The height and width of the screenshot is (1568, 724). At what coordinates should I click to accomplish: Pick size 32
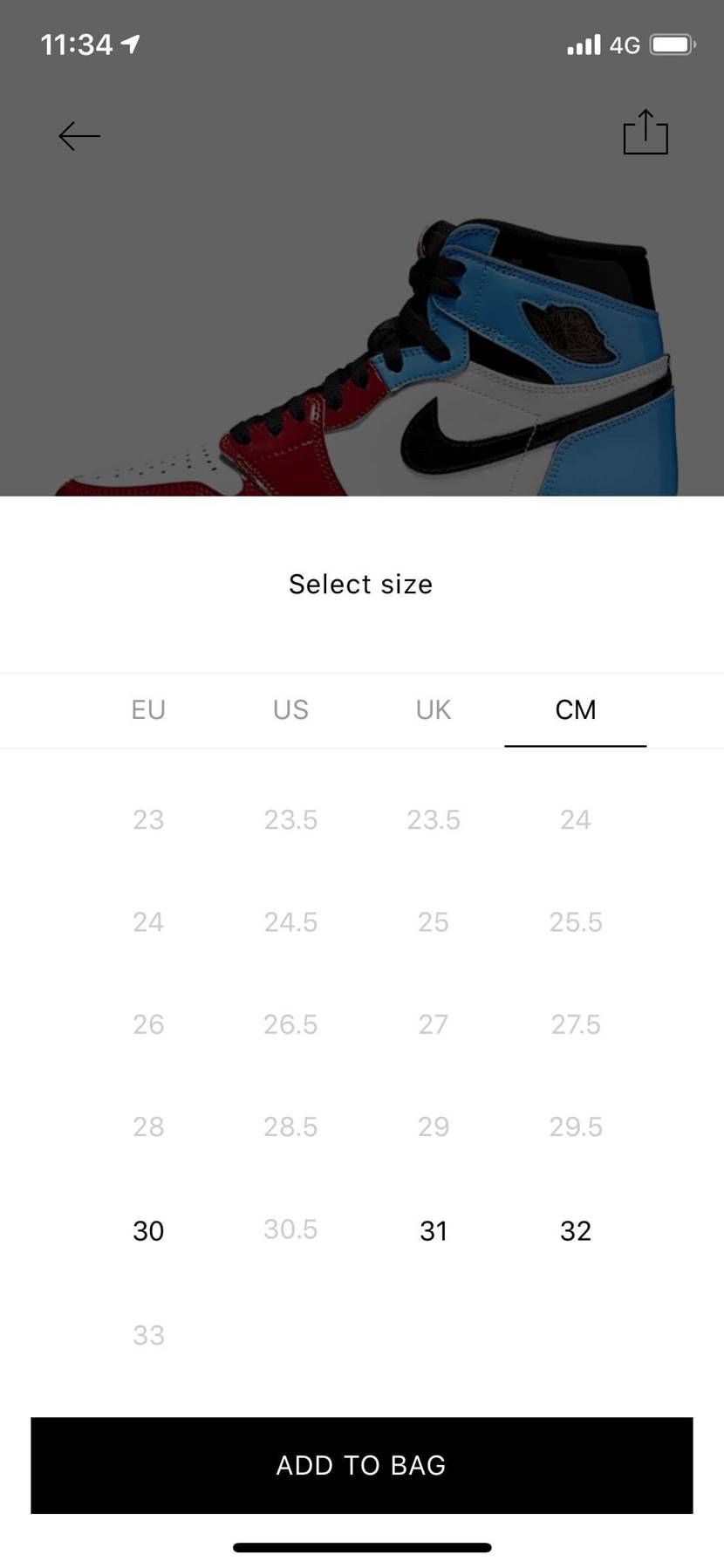tap(576, 1230)
